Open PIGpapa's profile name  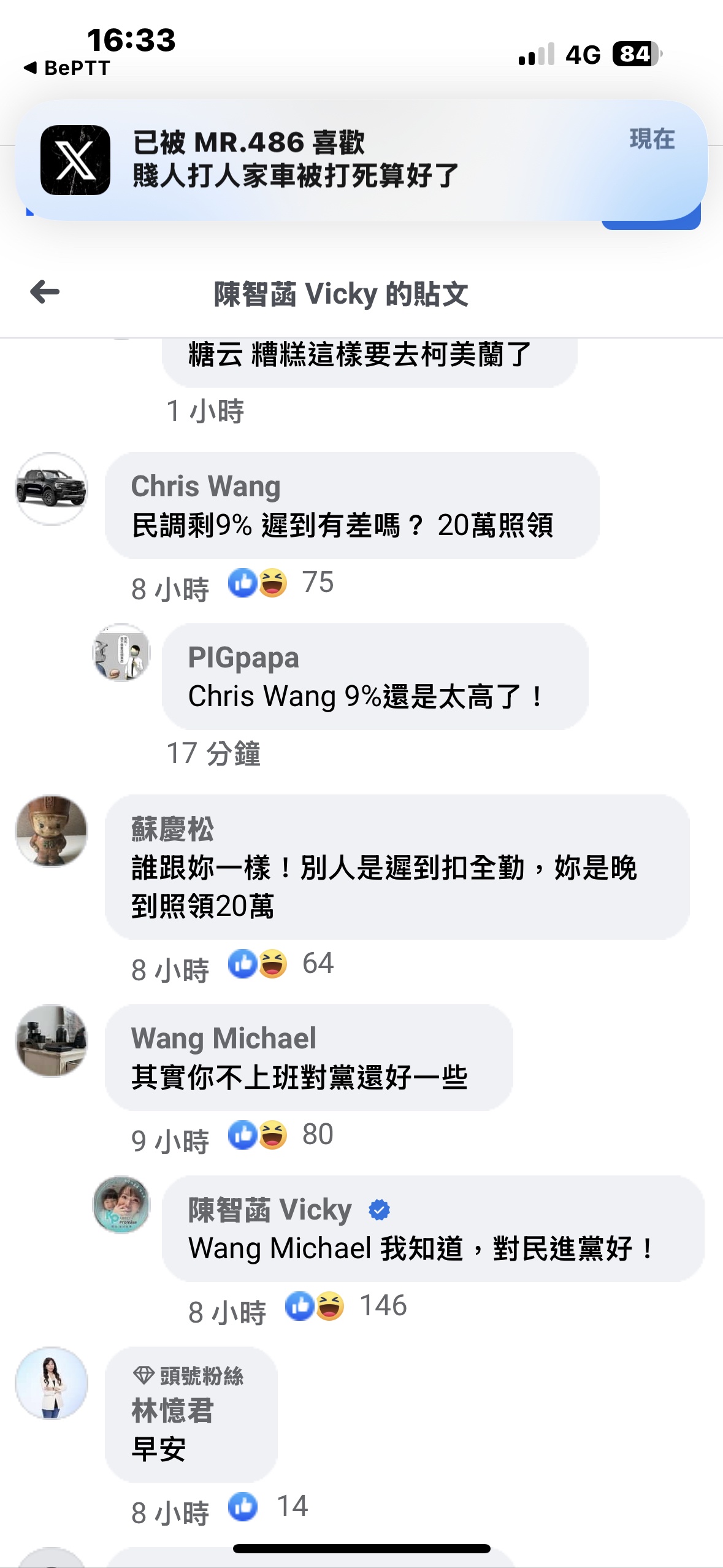point(243,657)
